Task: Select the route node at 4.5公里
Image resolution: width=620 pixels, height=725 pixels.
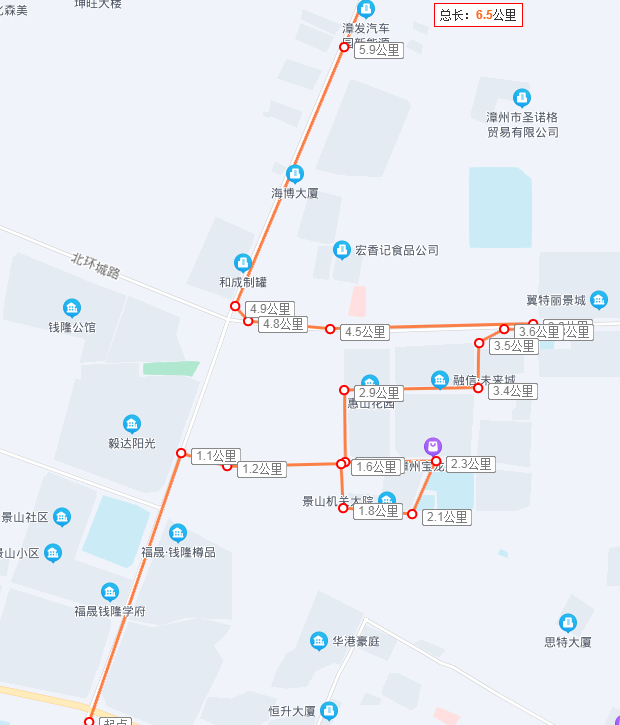Action: [x=330, y=329]
